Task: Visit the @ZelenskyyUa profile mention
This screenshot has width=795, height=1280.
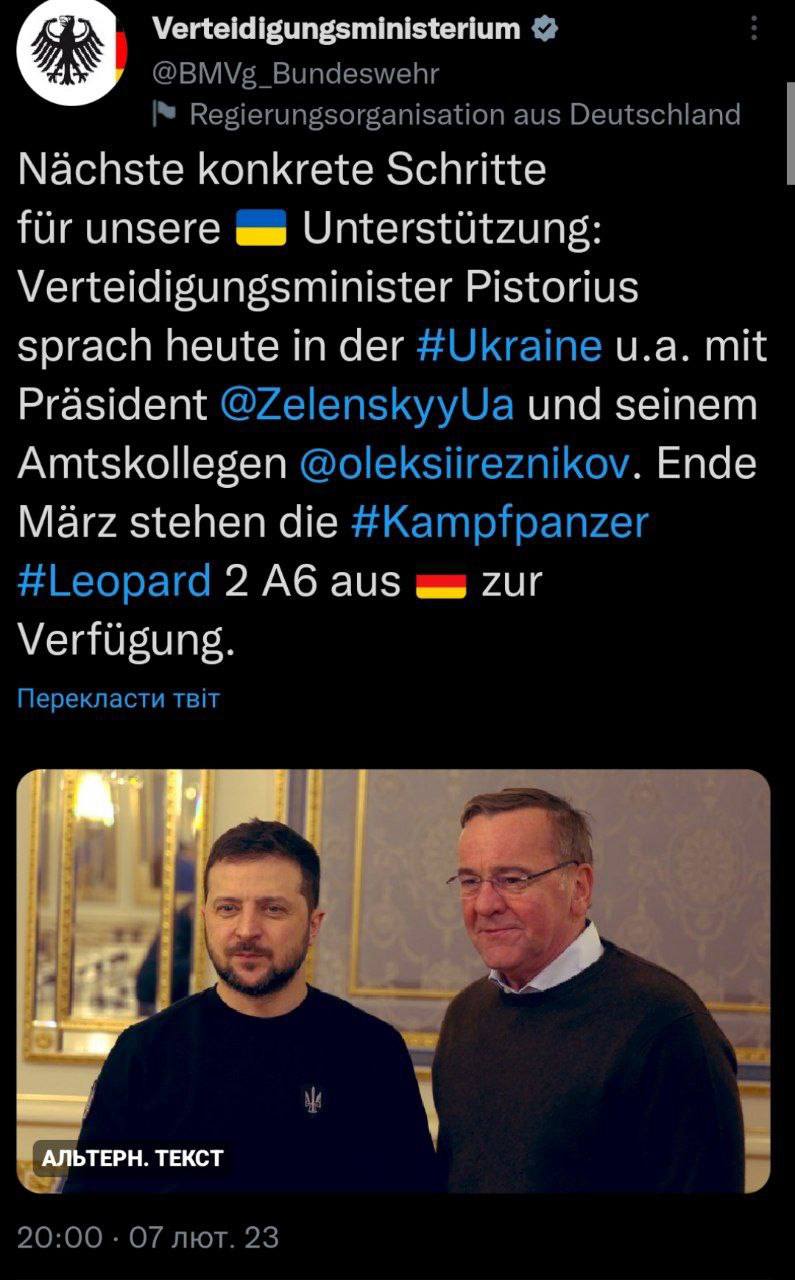Action: click(367, 403)
